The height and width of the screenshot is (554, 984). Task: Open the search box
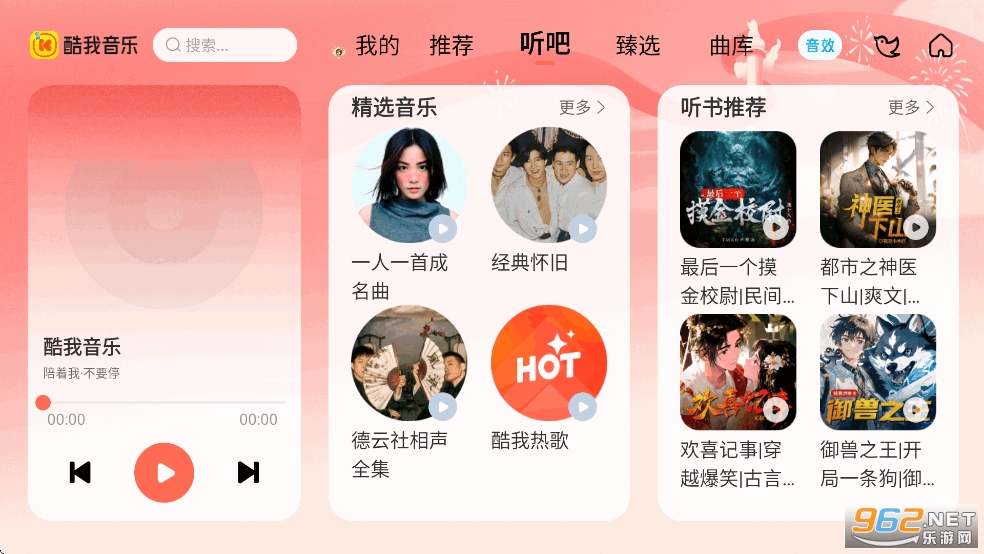[x=225, y=45]
